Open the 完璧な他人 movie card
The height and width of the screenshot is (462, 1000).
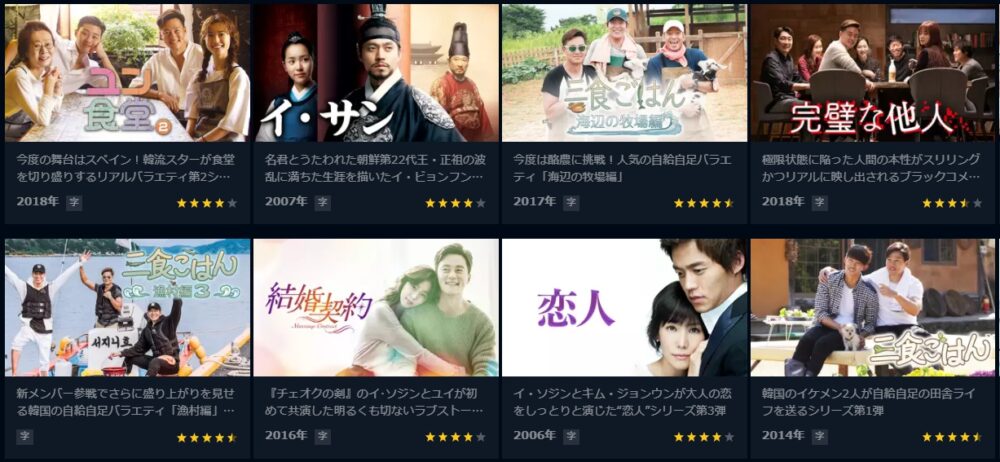[873, 72]
